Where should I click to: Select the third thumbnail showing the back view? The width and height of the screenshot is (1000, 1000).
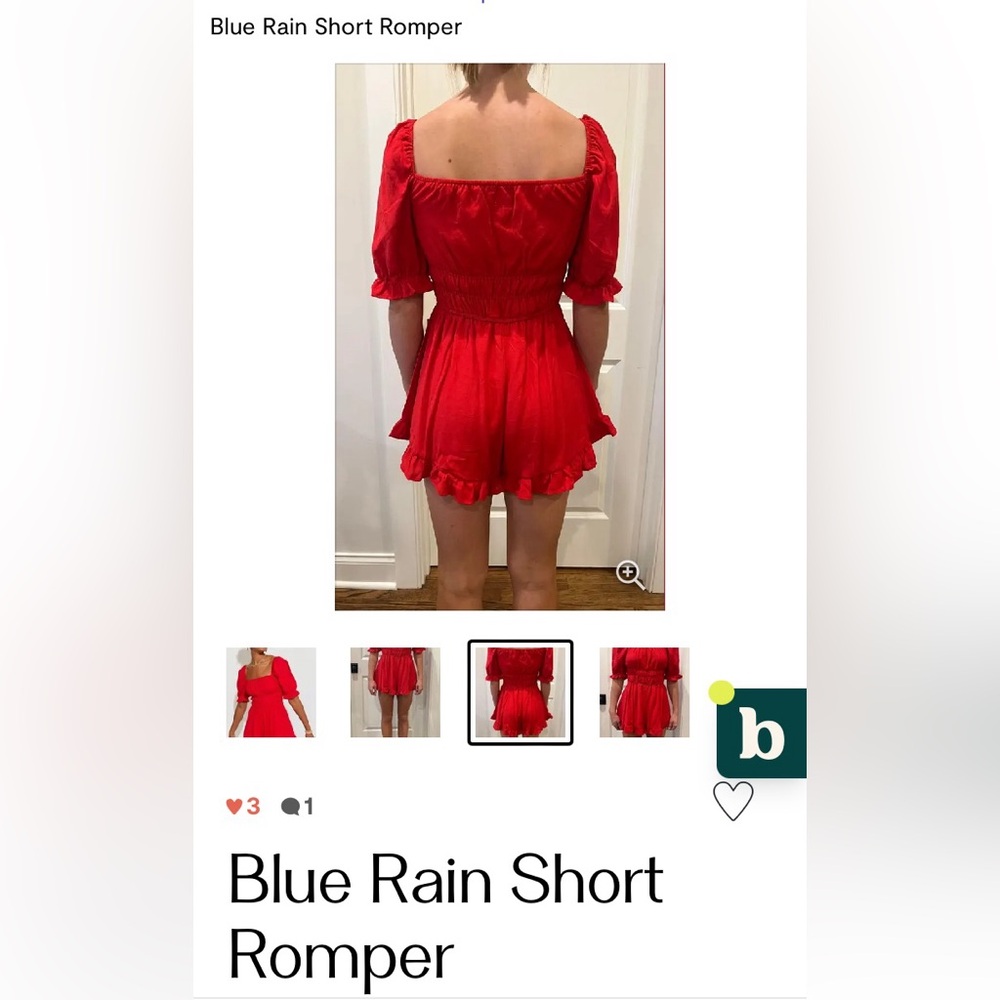coord(520,692)
